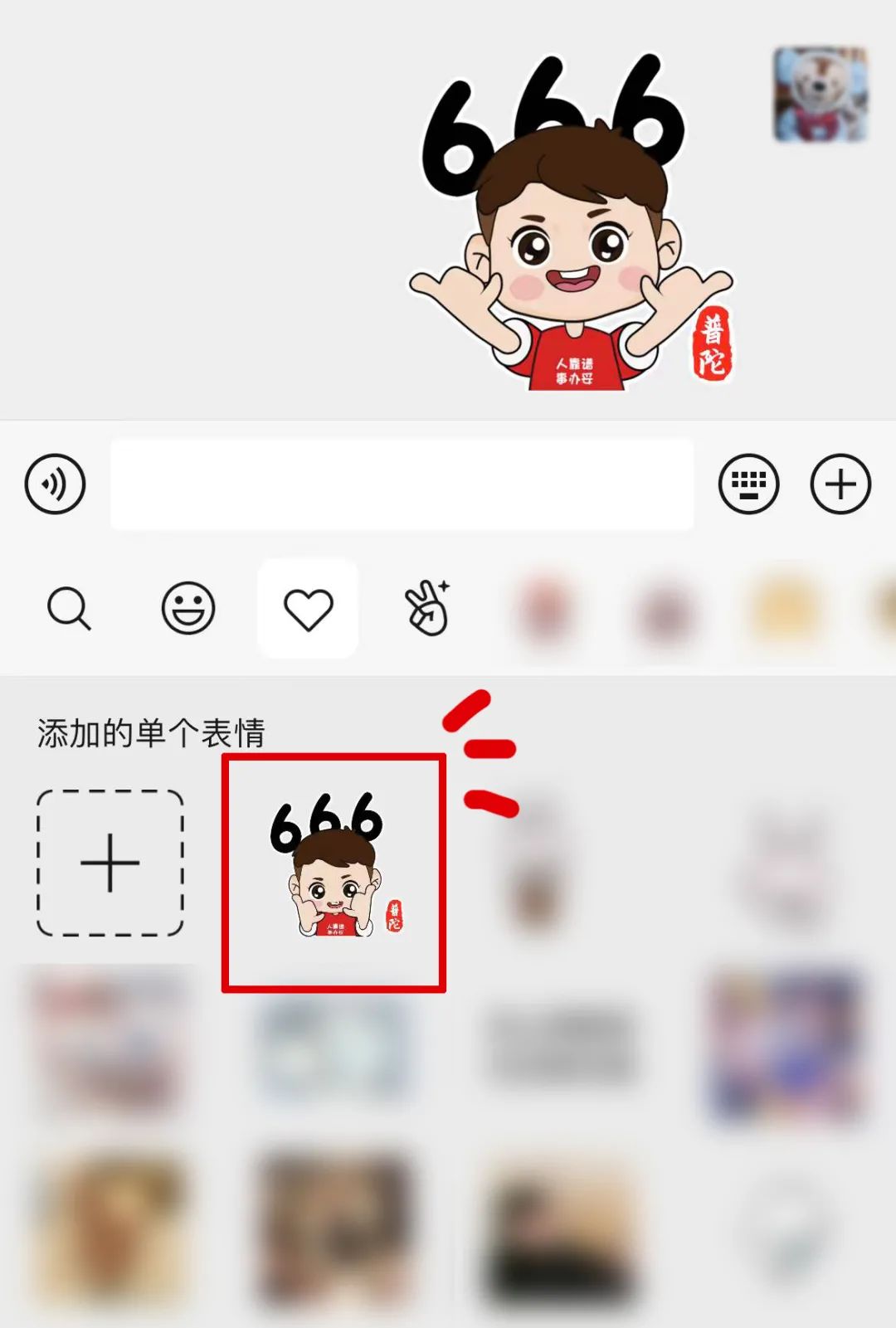Add a new custom sticker
The width and height of the screenshot is (896, 1328).
tap(110, 863)
